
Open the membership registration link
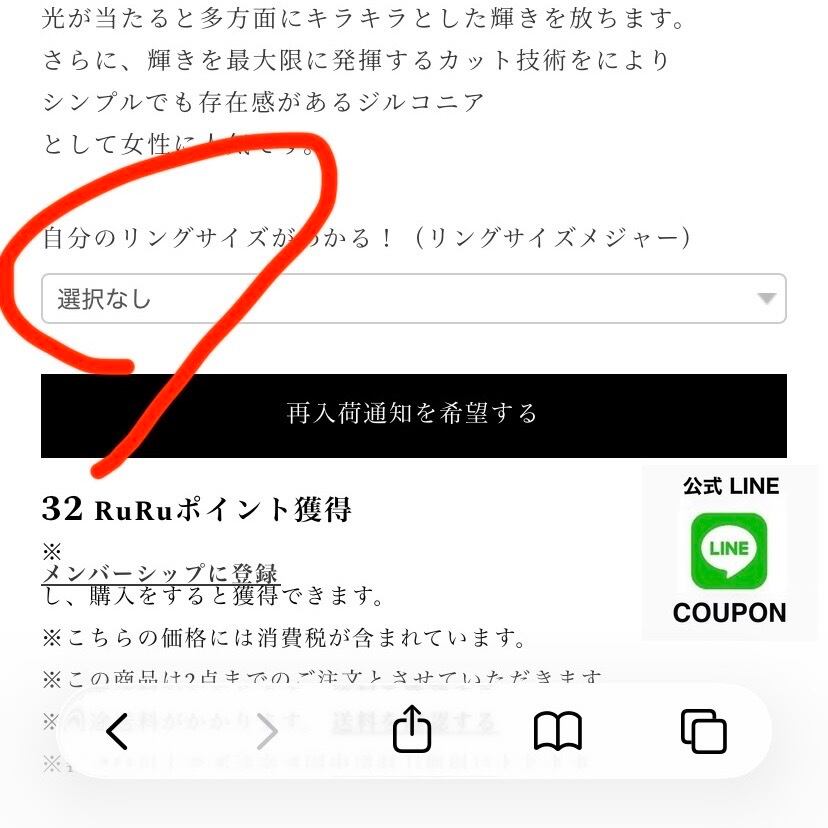coord(160,573)
